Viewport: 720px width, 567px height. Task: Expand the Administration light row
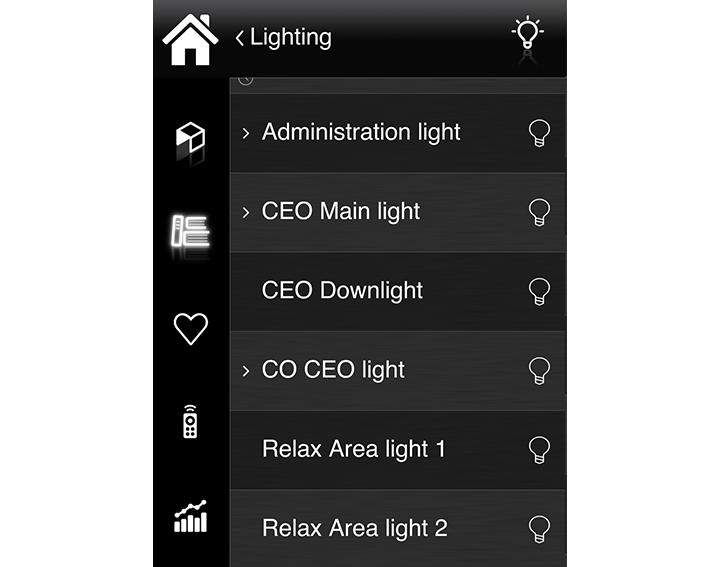(x=246, y=133)
